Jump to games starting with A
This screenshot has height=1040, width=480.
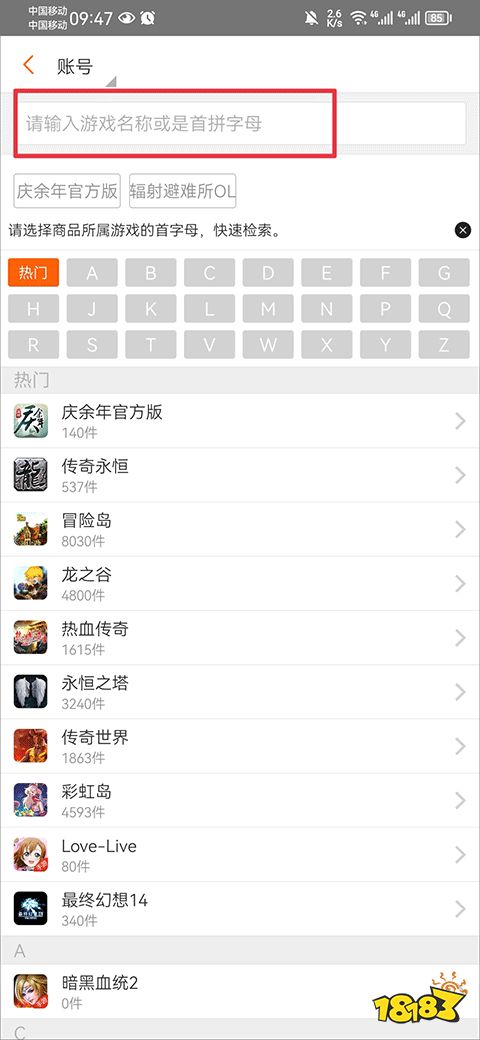[x=92, y=273]
